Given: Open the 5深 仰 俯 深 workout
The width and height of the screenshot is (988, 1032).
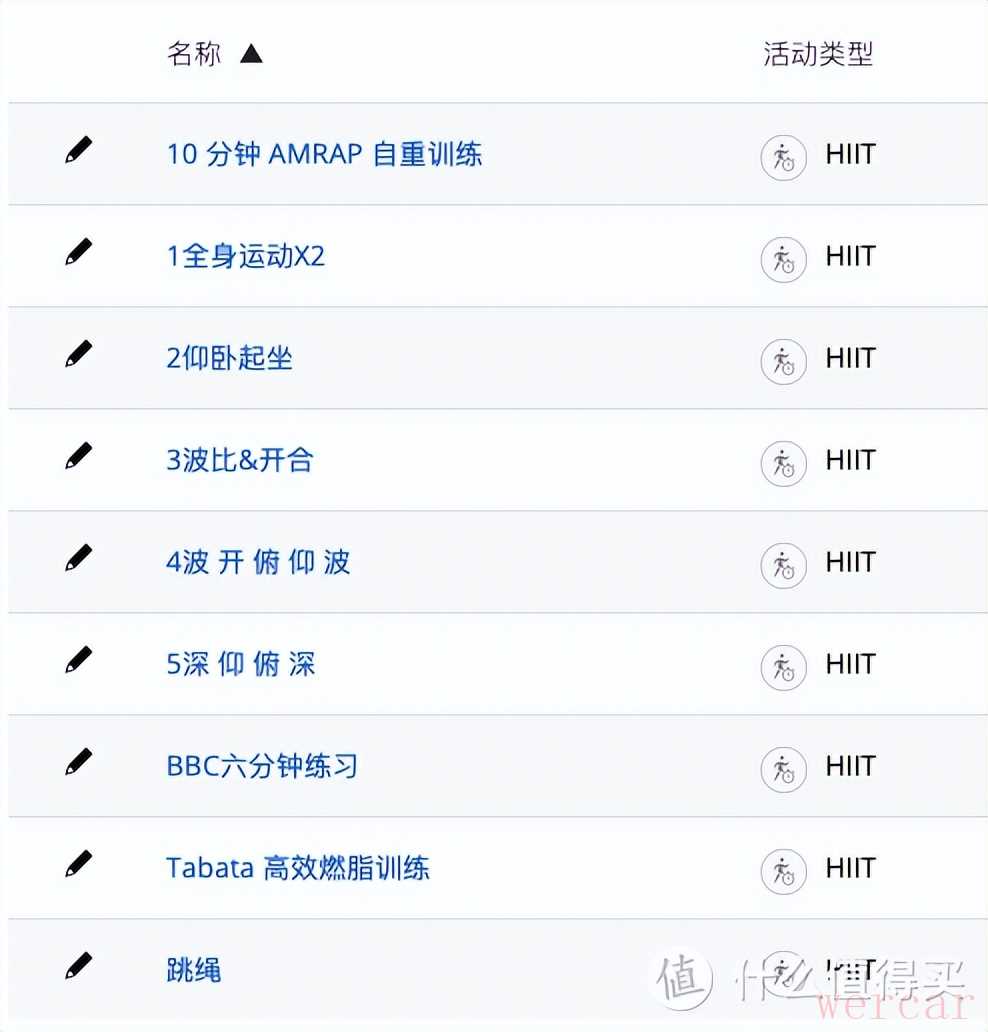Looking at the screenshot, I should coord(240,665).
